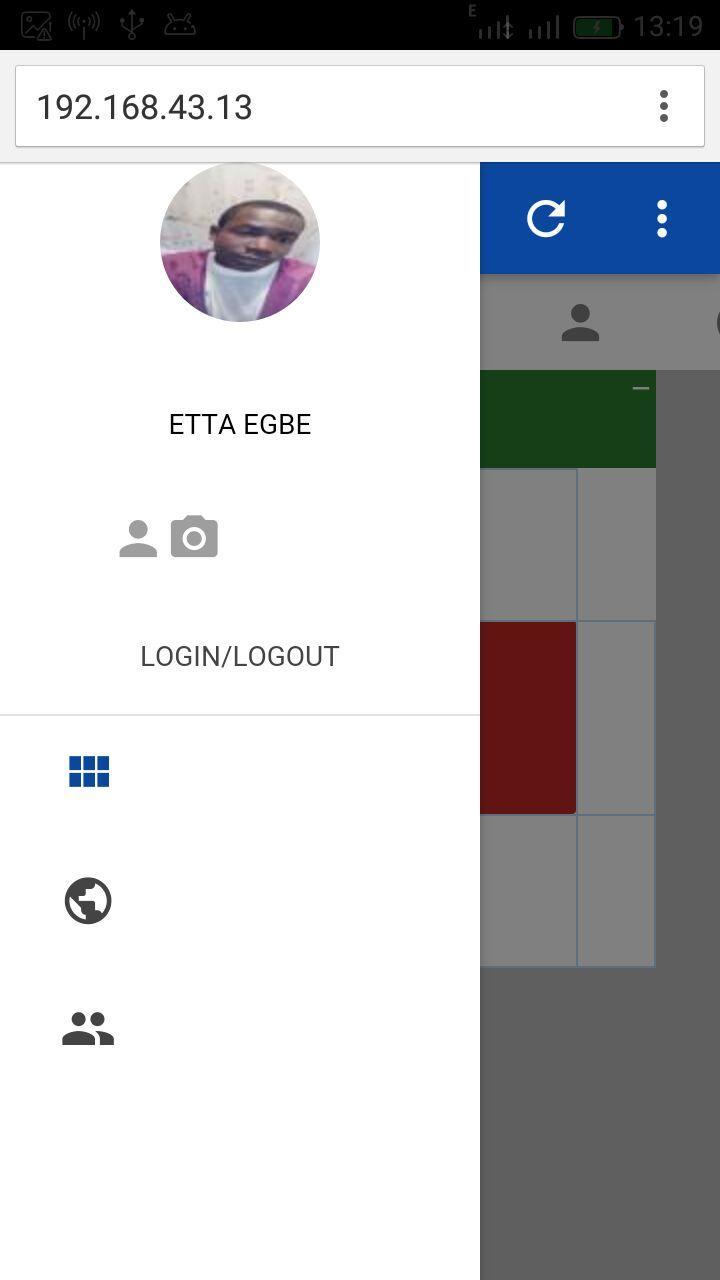Open the grid view menu item
The width and height of the screenshot is (720, 1280).
[89, 772]
